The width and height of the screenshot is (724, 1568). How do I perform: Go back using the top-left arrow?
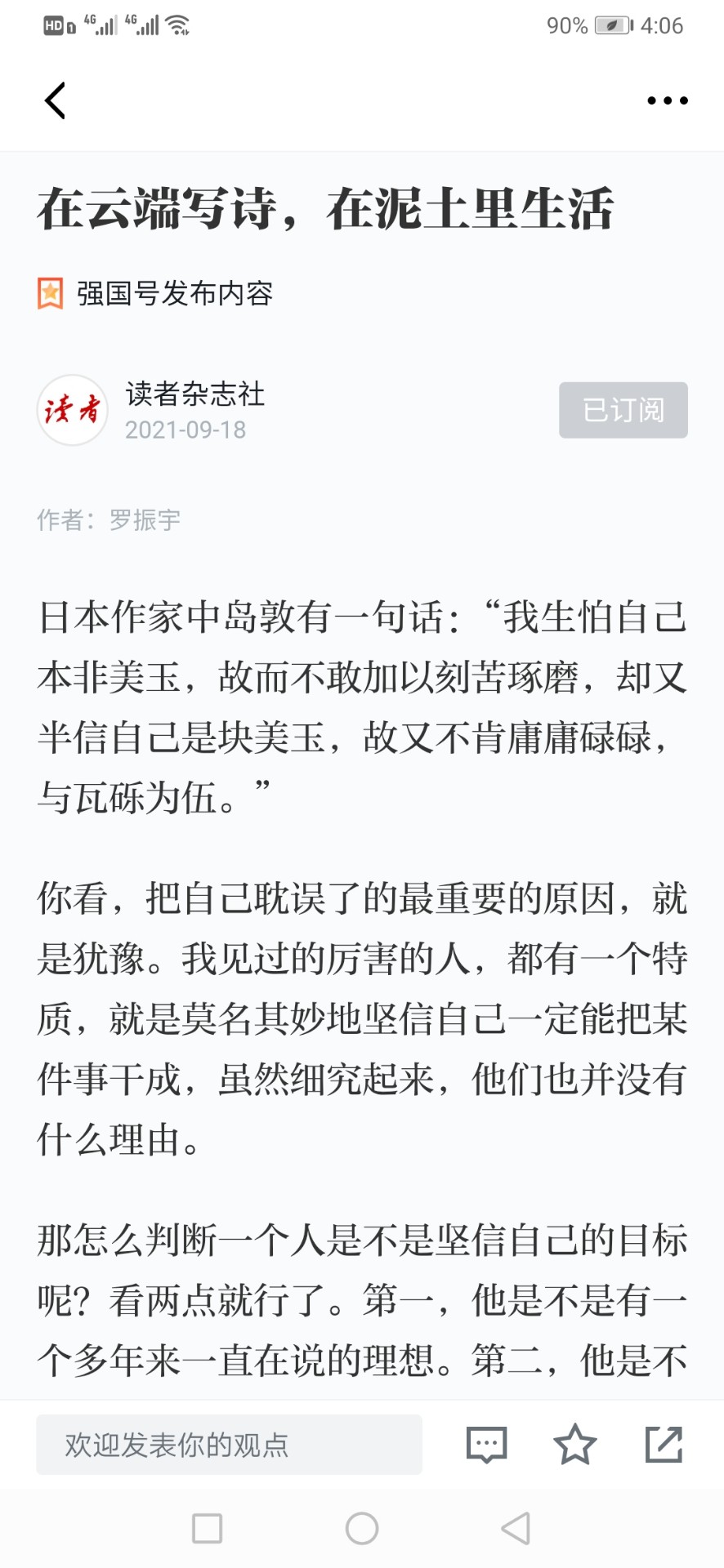(55, 101)
